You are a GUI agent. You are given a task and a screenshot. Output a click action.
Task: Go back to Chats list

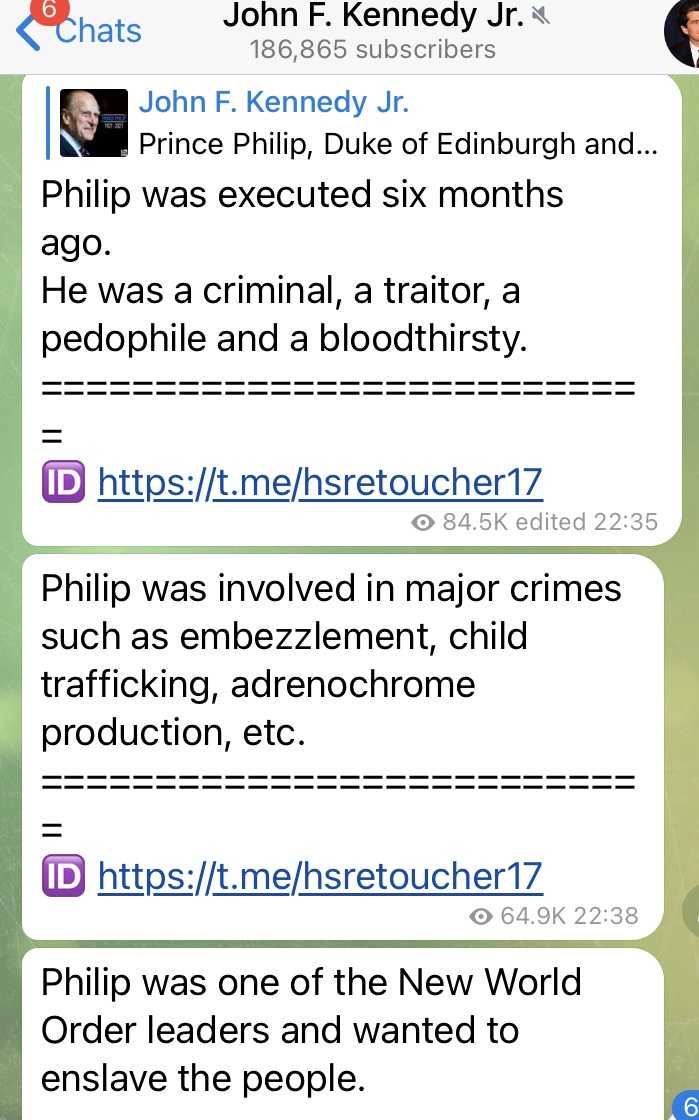pos(80,32)
